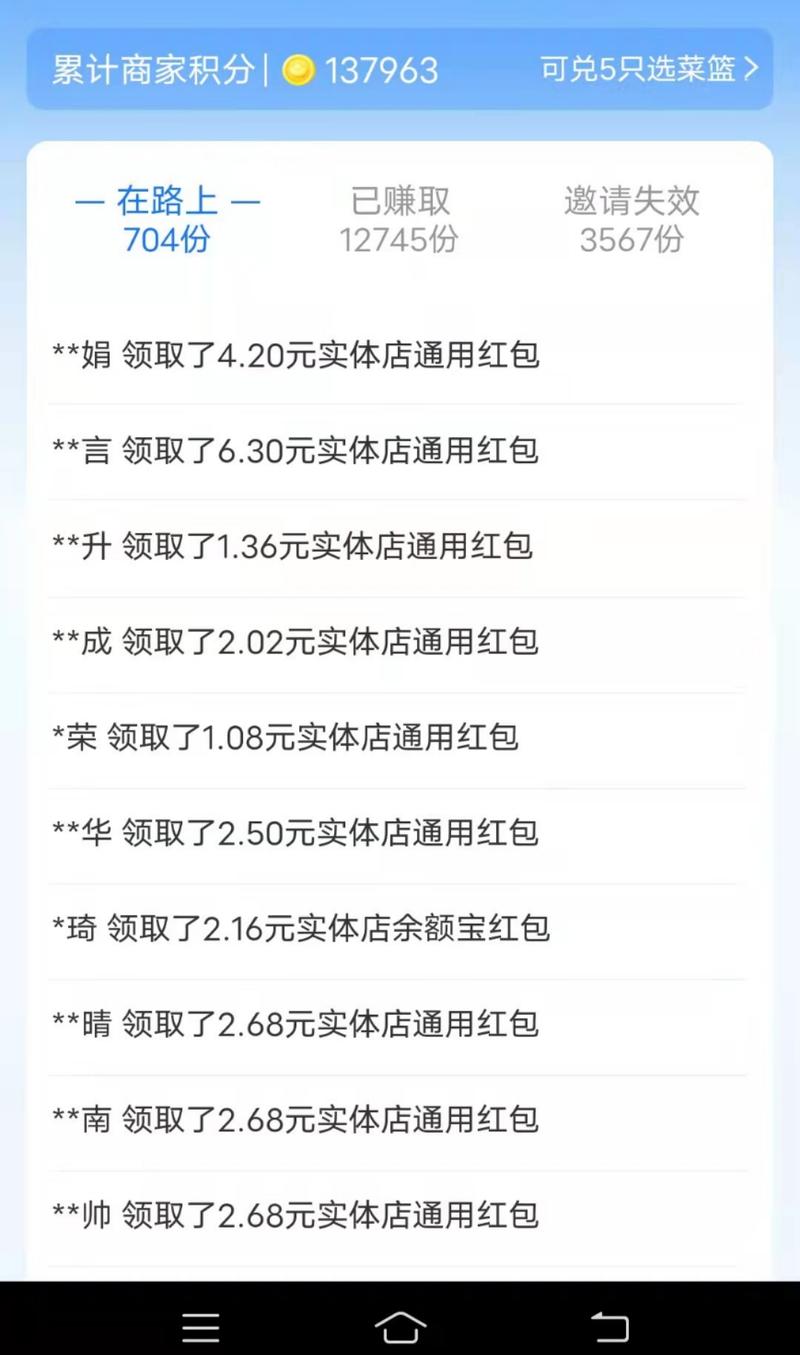Tap the home icon in navigation bar
800x1355 pixels.
(400, 1327)
